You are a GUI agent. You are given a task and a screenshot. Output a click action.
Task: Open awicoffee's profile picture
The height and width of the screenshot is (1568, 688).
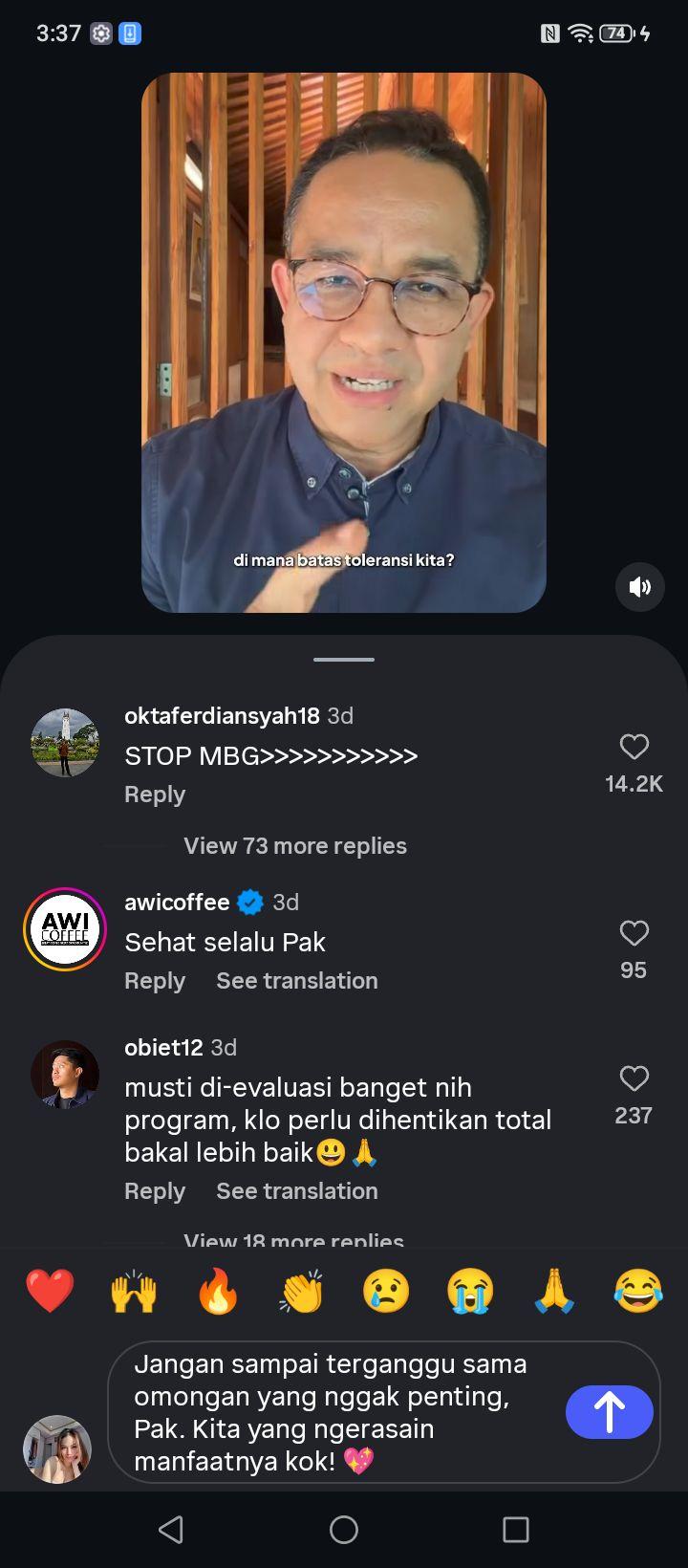click(65, 929)
